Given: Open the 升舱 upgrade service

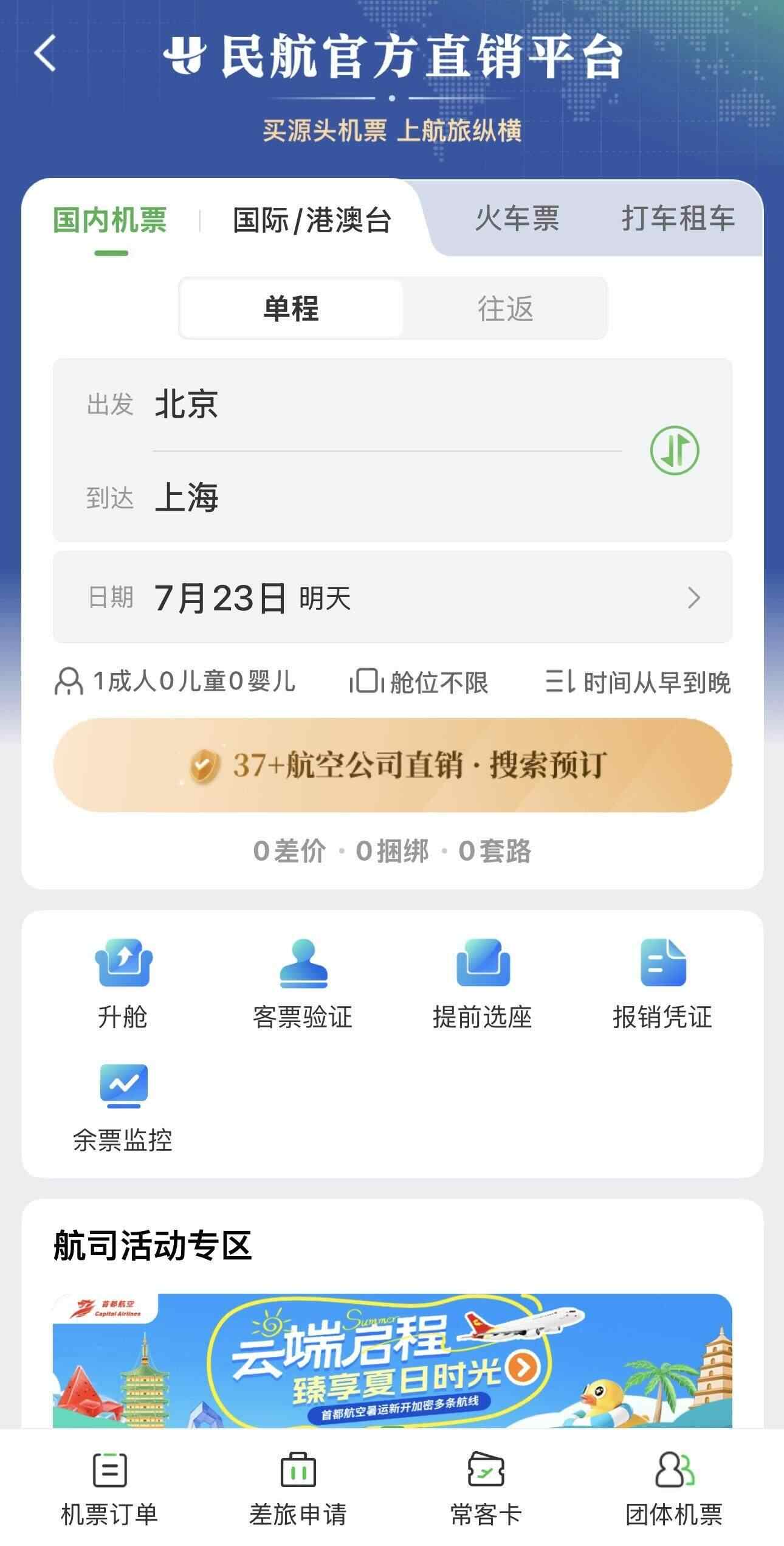Looking at the screenshot, I should pos(123,984).
